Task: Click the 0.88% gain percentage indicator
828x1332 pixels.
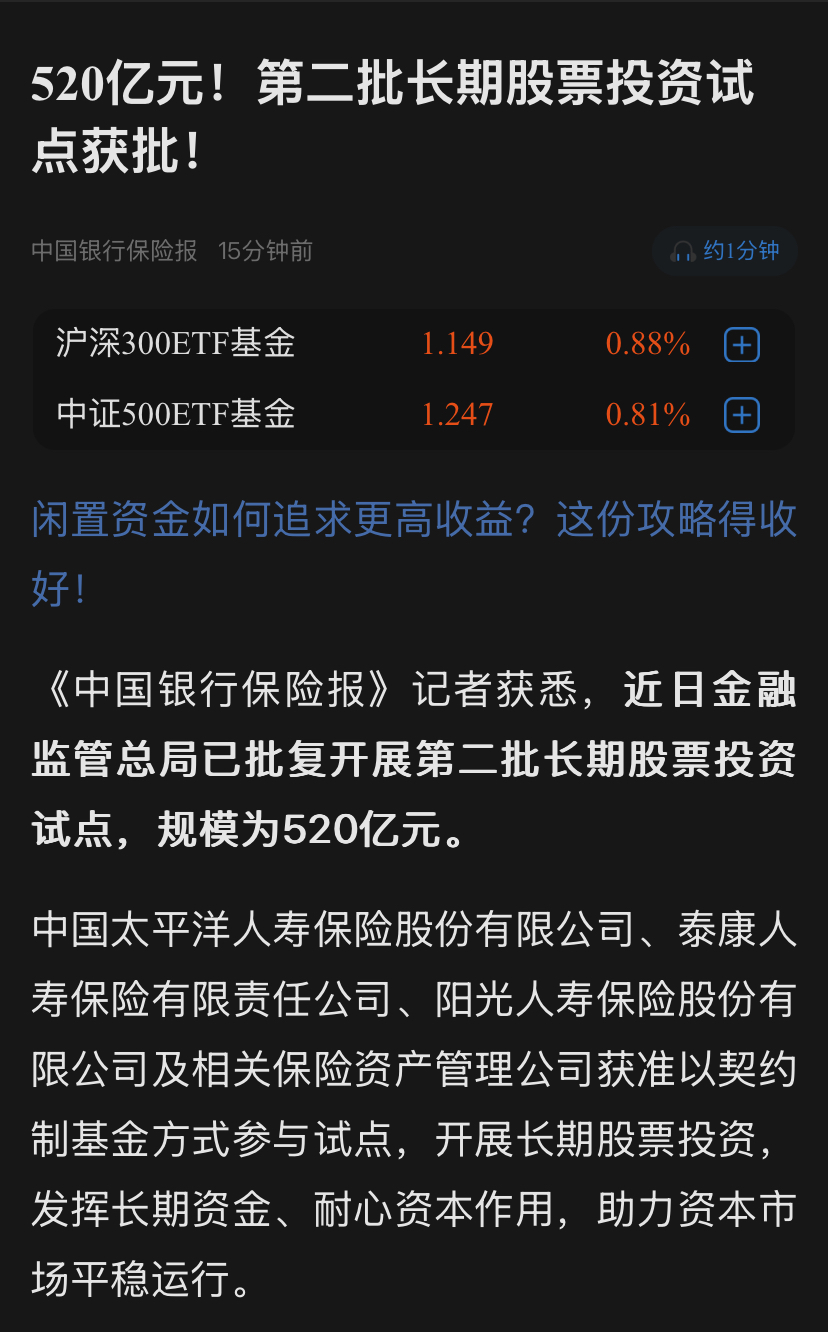Action: click(648, 344)
